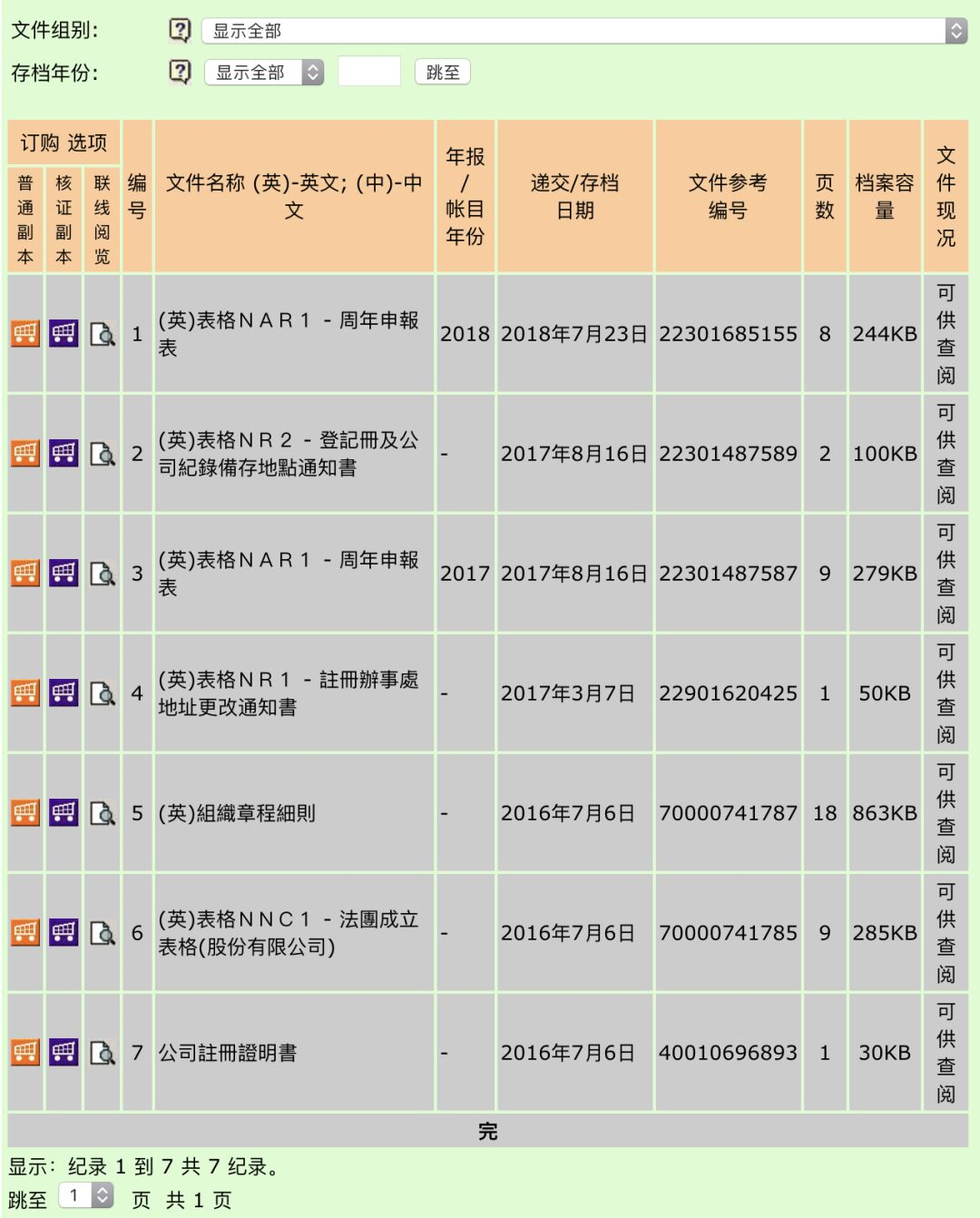Open help icon beside 文件组别
The width and height of the screenshot is (980, 1218).
pyautogui.click(x=181, y=31)
